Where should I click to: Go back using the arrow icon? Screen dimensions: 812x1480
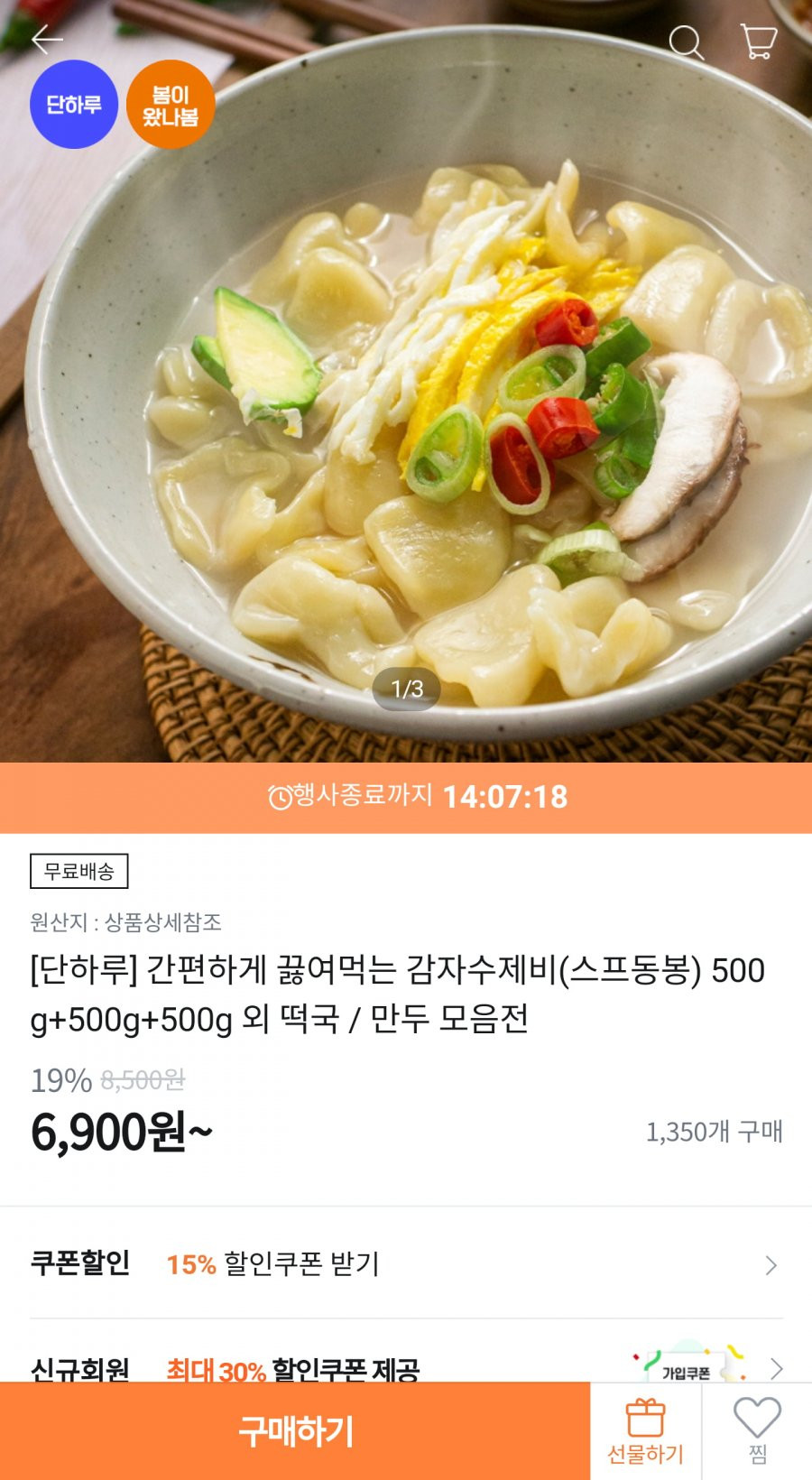point(46,40)
